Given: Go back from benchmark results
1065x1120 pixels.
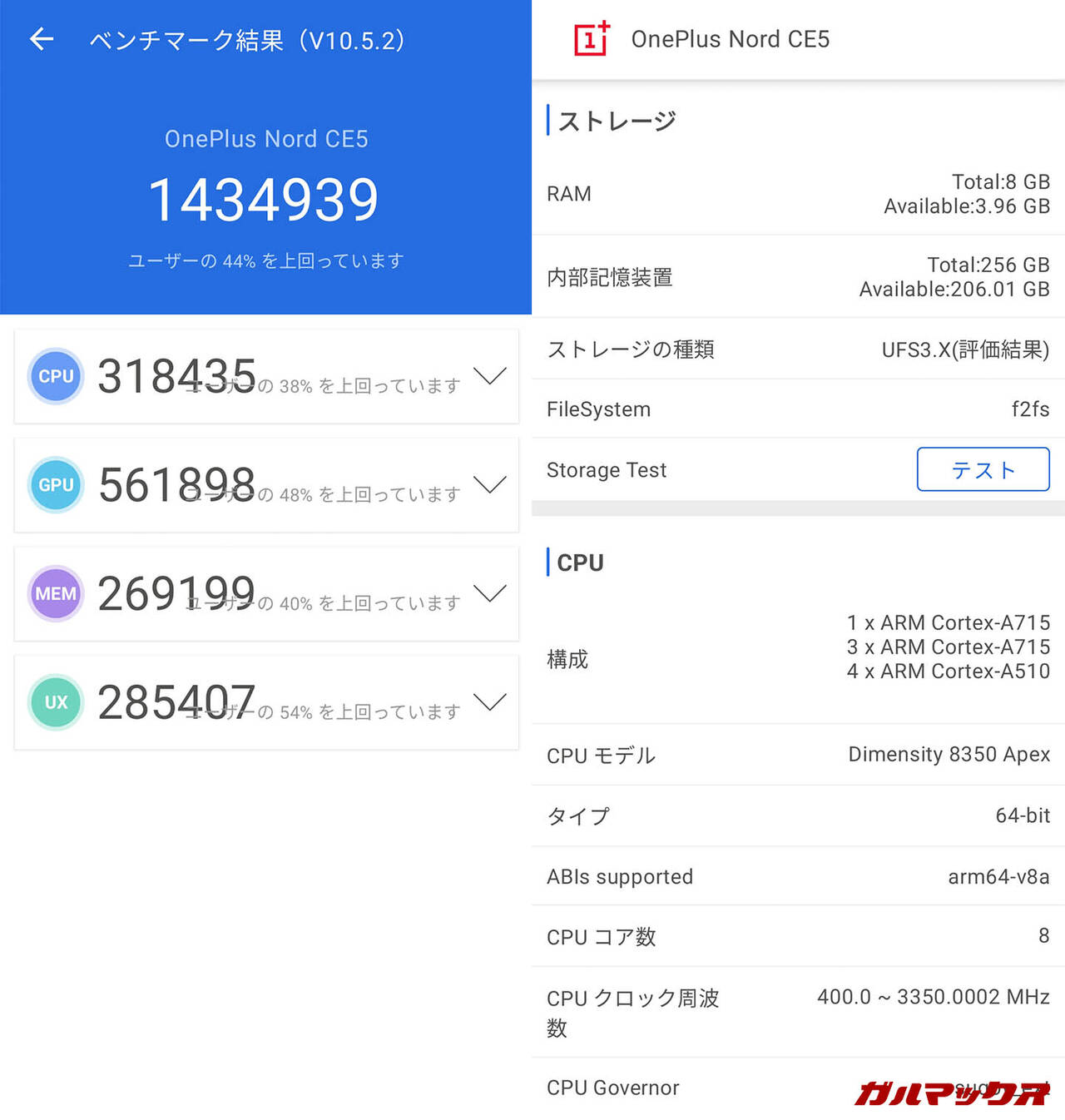Looking at the screenshot, I should click(x=42, y=39).
